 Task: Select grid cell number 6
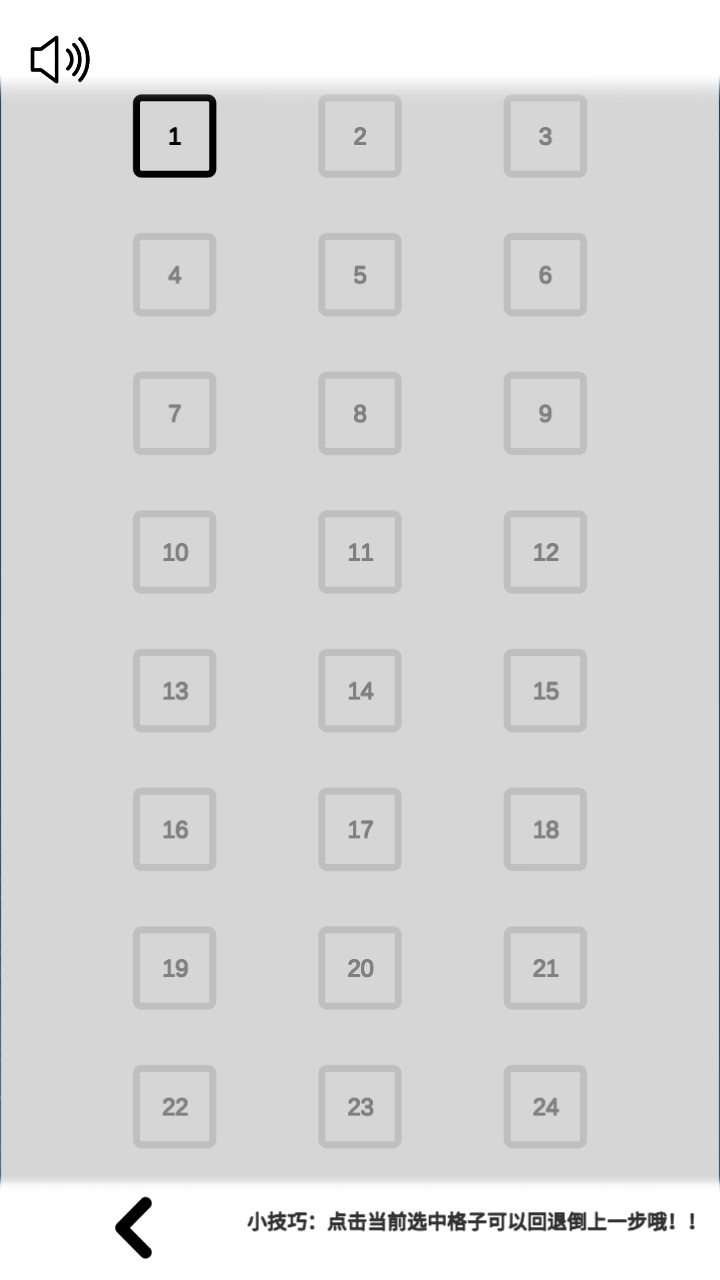pyautogui.click(x=545, y=275)
